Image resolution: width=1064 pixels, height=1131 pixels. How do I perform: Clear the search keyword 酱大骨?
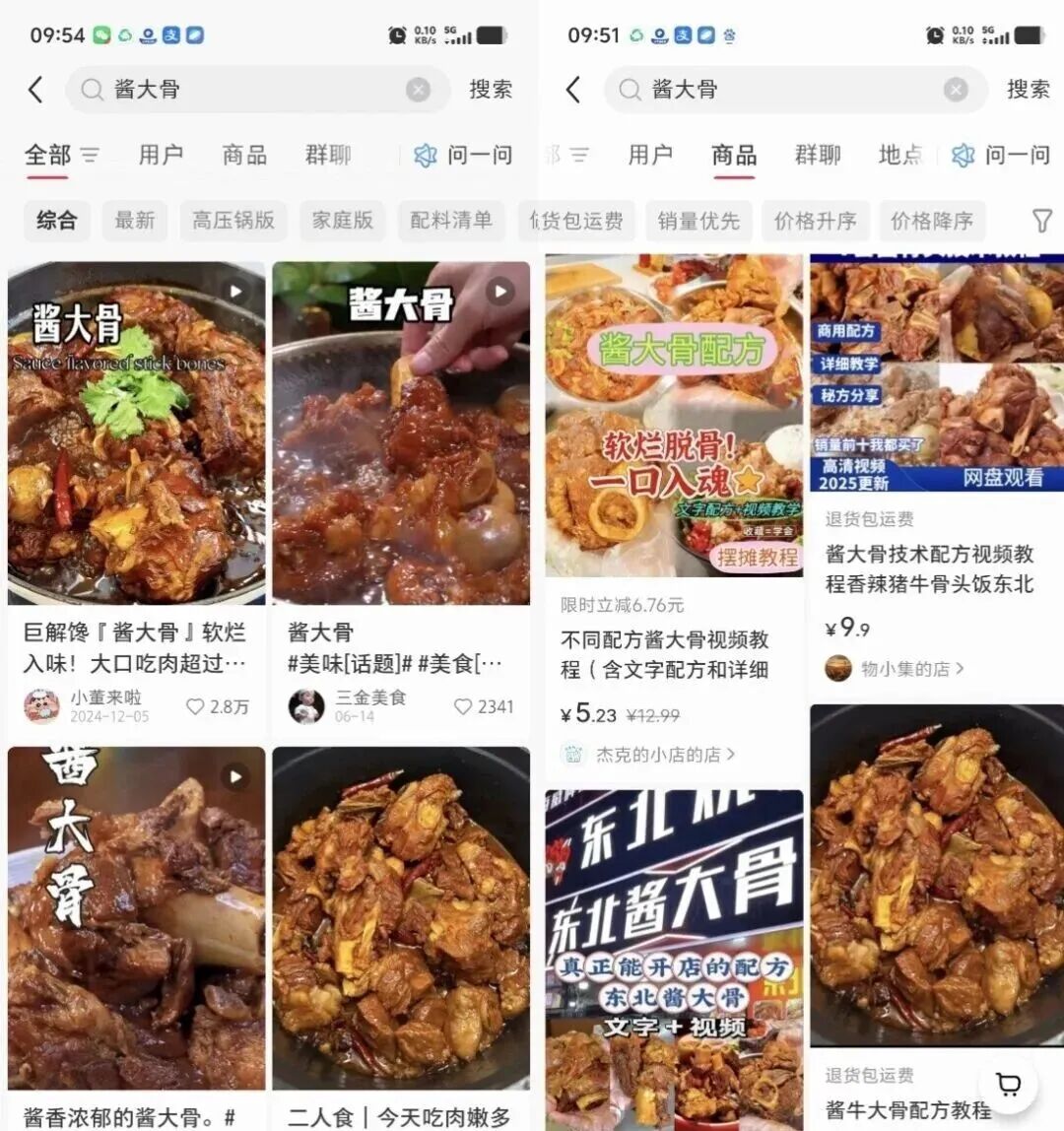click(x=419, y=90)
